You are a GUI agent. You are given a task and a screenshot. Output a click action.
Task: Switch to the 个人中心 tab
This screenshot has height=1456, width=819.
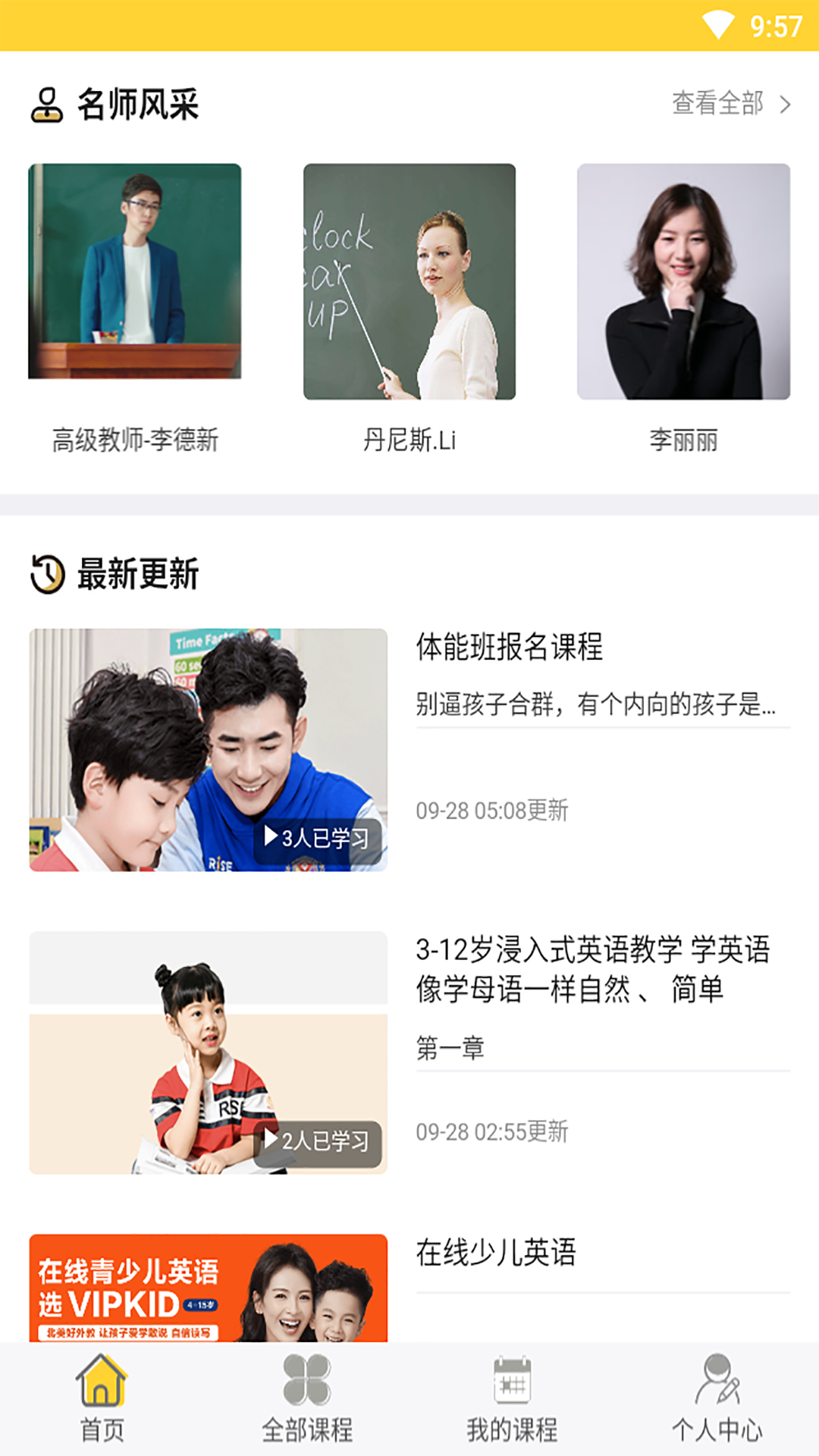717,1399
